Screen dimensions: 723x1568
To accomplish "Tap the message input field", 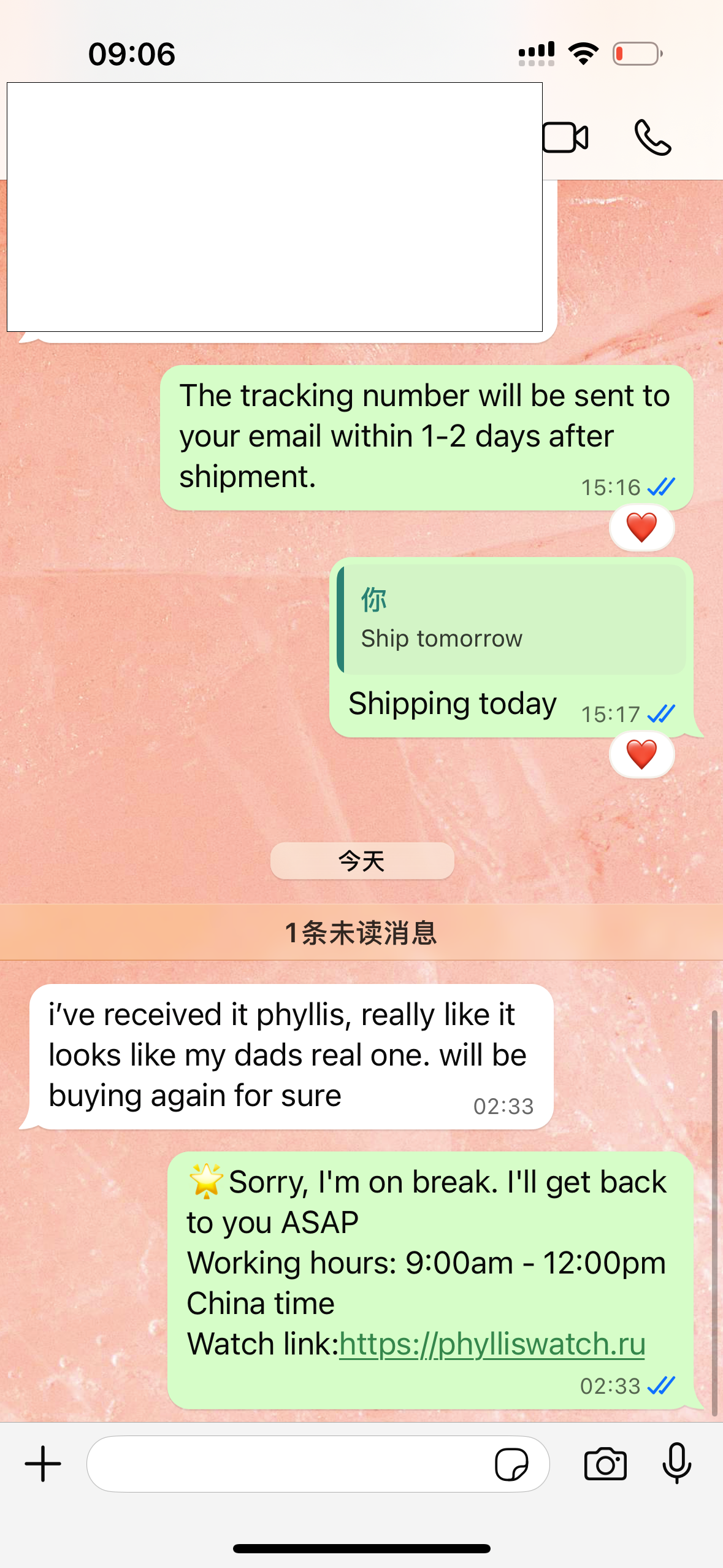I will pyautogui.click(x=288, y=1464).
